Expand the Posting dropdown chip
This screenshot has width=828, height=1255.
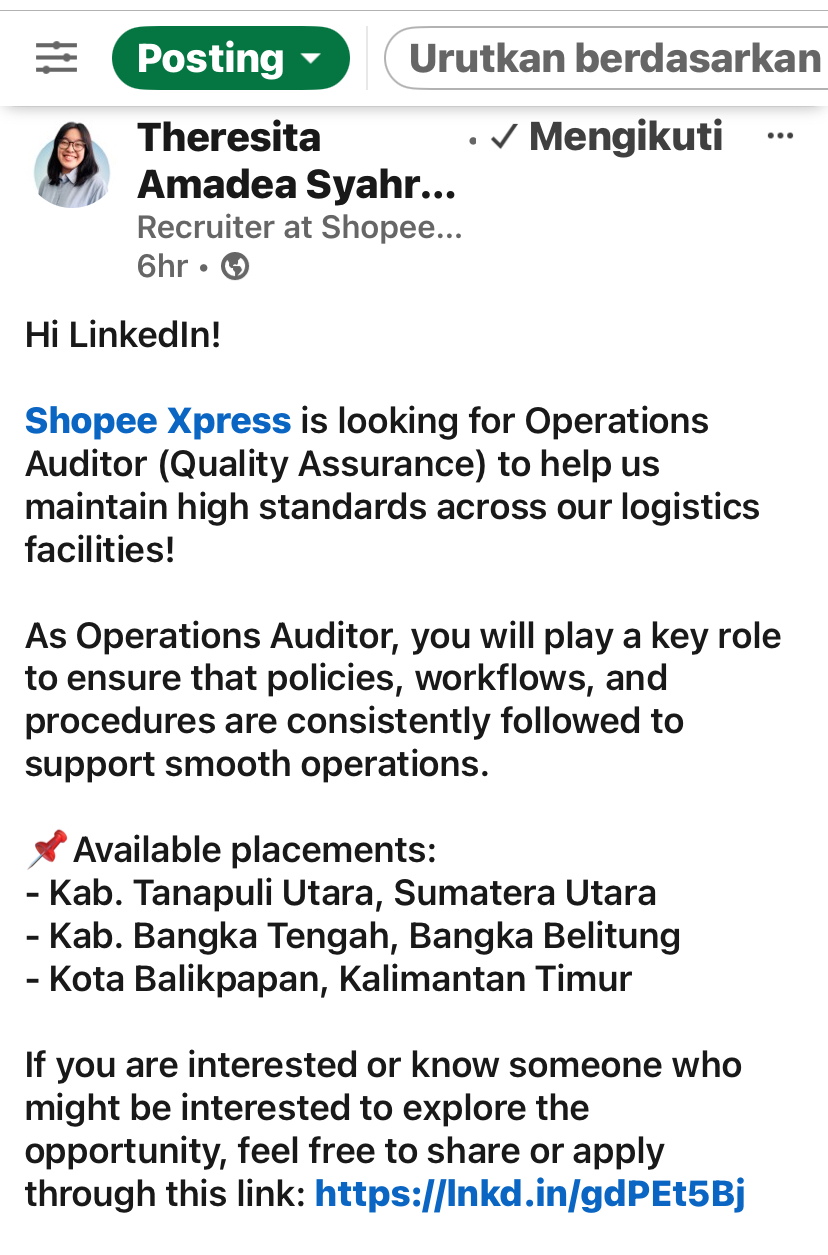click(x=231, y=58)
